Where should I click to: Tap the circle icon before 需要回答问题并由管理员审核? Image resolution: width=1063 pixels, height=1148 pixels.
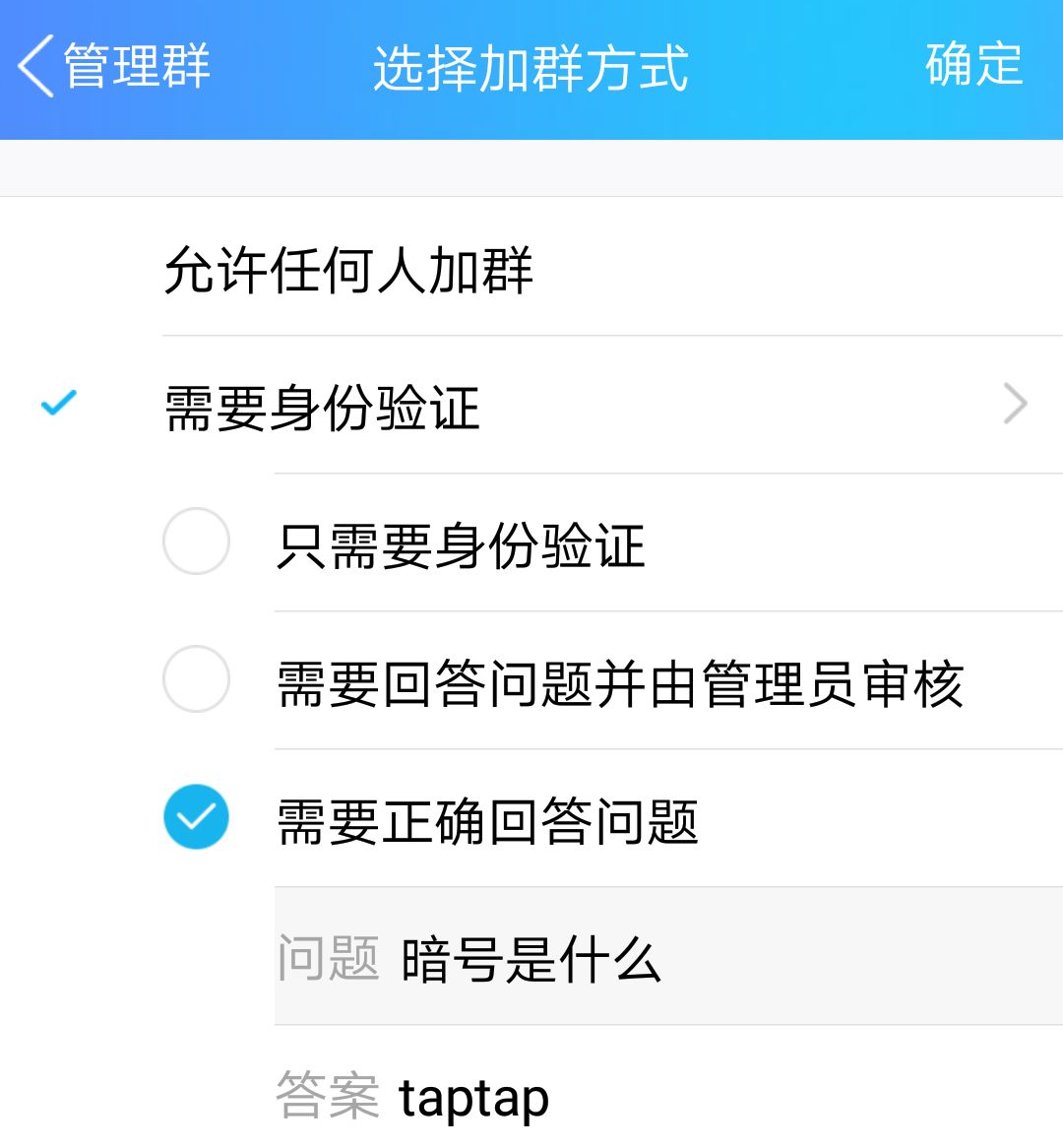pyautogui.click(x=197, y=679)
